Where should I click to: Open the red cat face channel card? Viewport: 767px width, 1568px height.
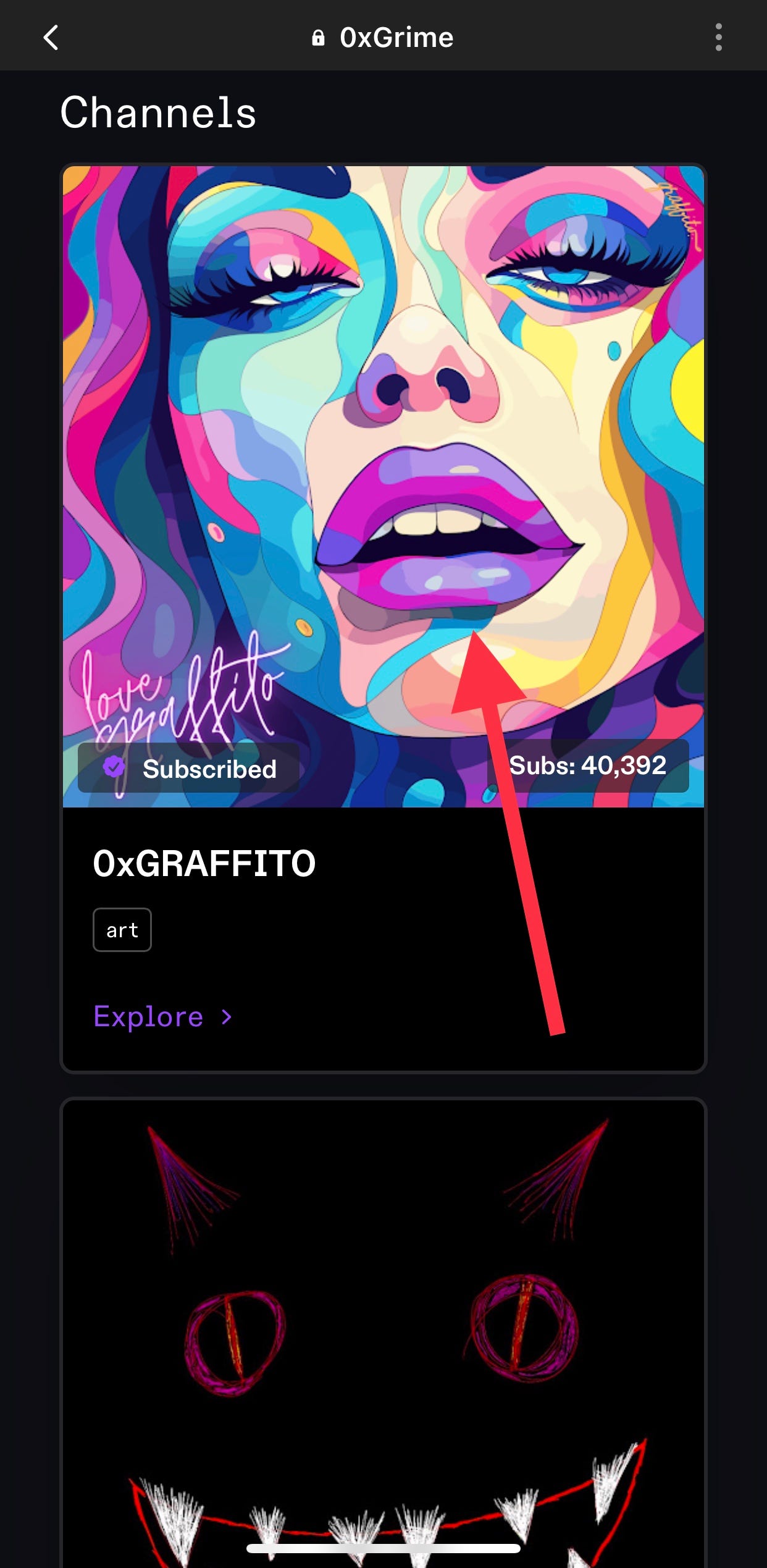tap(383, 1328)
